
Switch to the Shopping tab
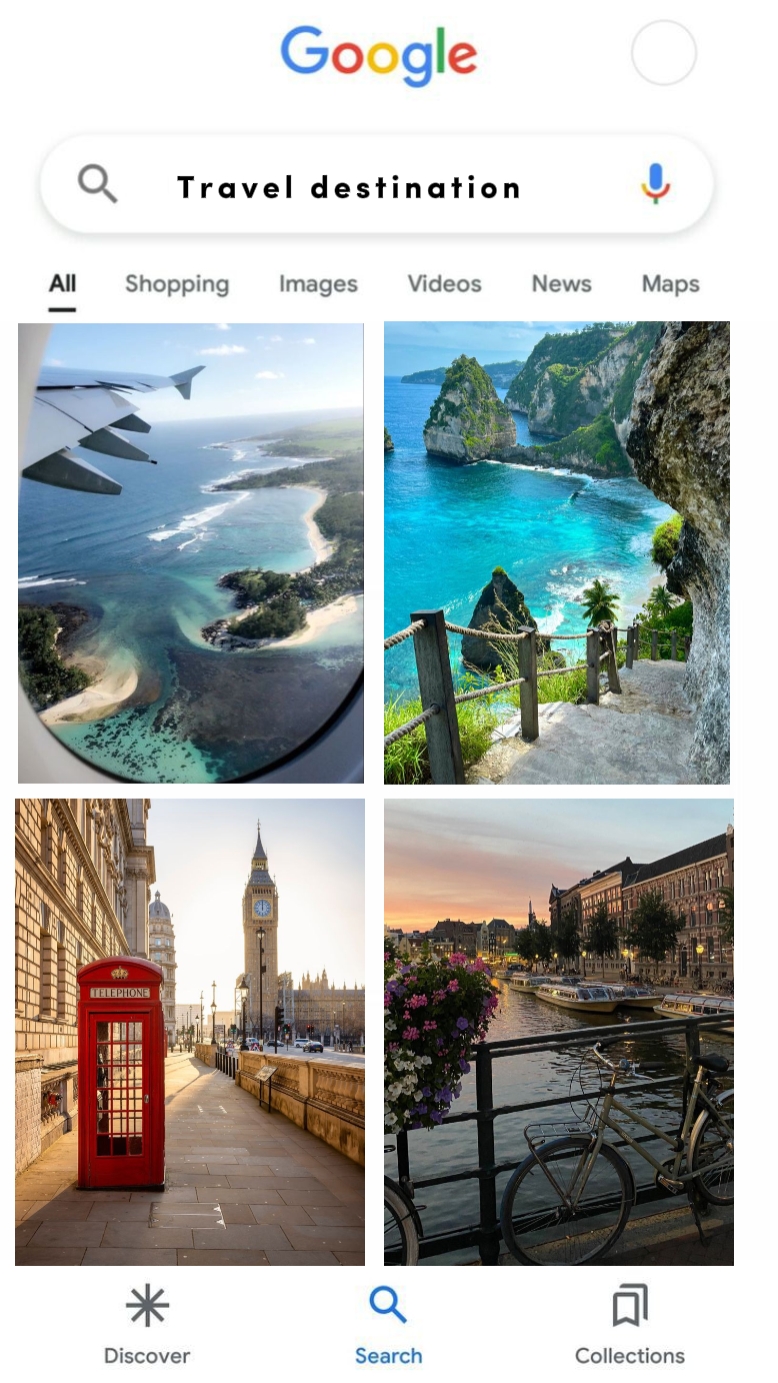pos(177,284)
